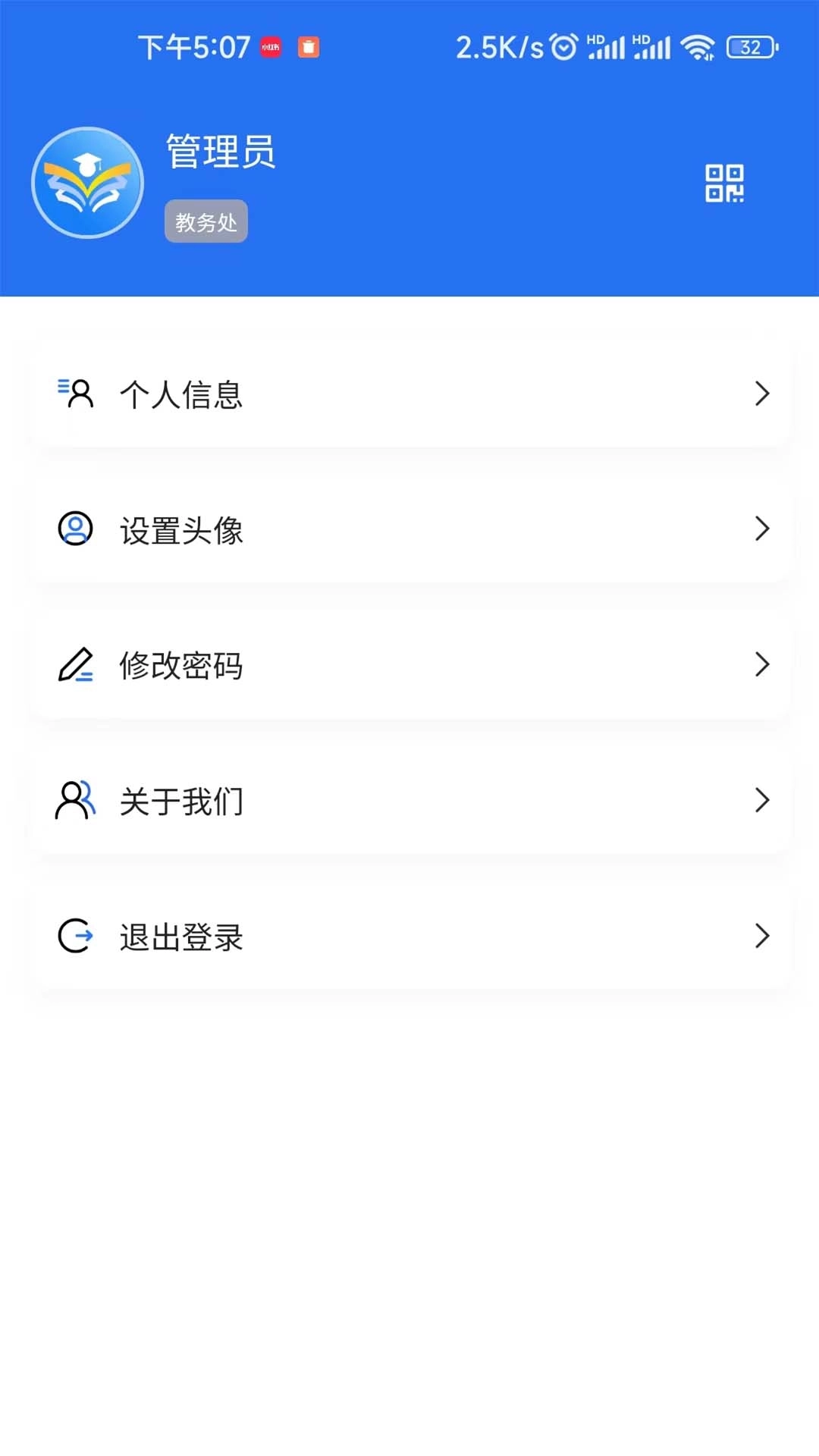Open 修改密码 to change password

[181, 667]
